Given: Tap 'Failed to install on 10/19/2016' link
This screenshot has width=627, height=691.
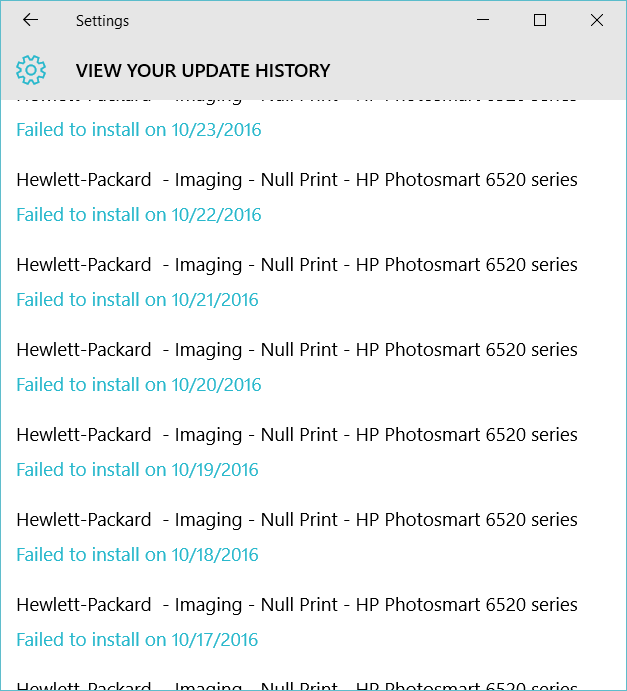Looking at the screenshot, I should [137, 470].
